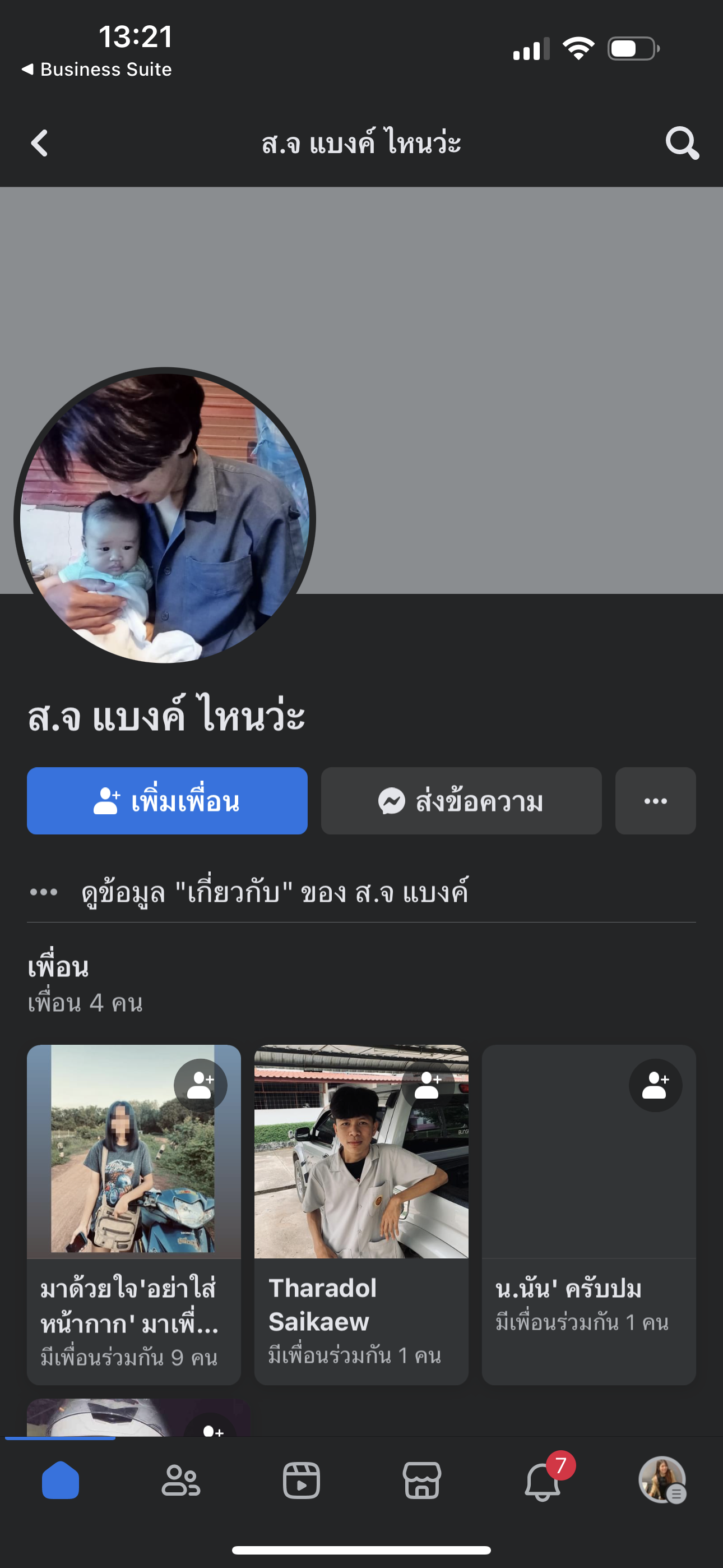The image size is (723, 1568).
Task: Add น.นัน' ครับปม as a friend
Action: coord(655,1085)
